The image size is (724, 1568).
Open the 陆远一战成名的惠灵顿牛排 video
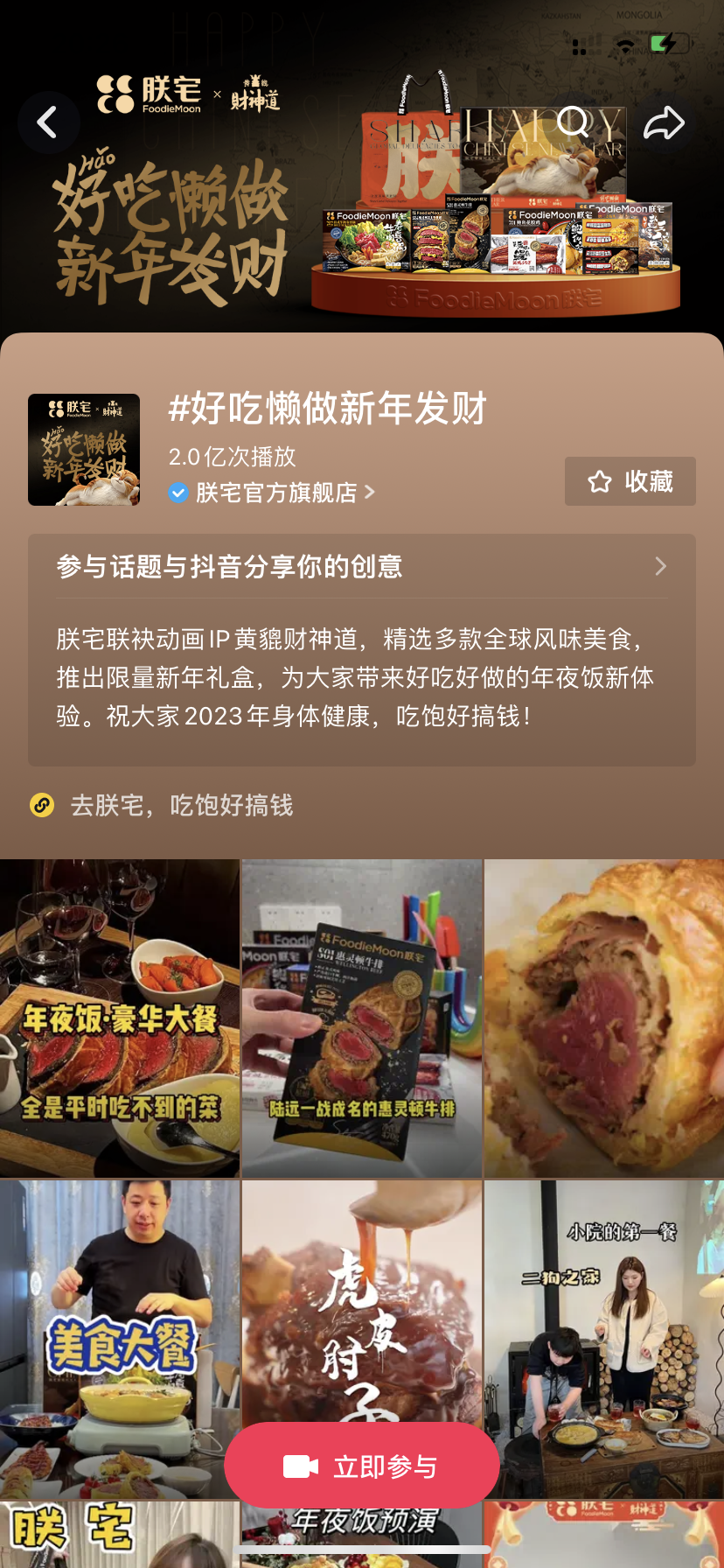pyautogui.click(x=361, y=1018)
